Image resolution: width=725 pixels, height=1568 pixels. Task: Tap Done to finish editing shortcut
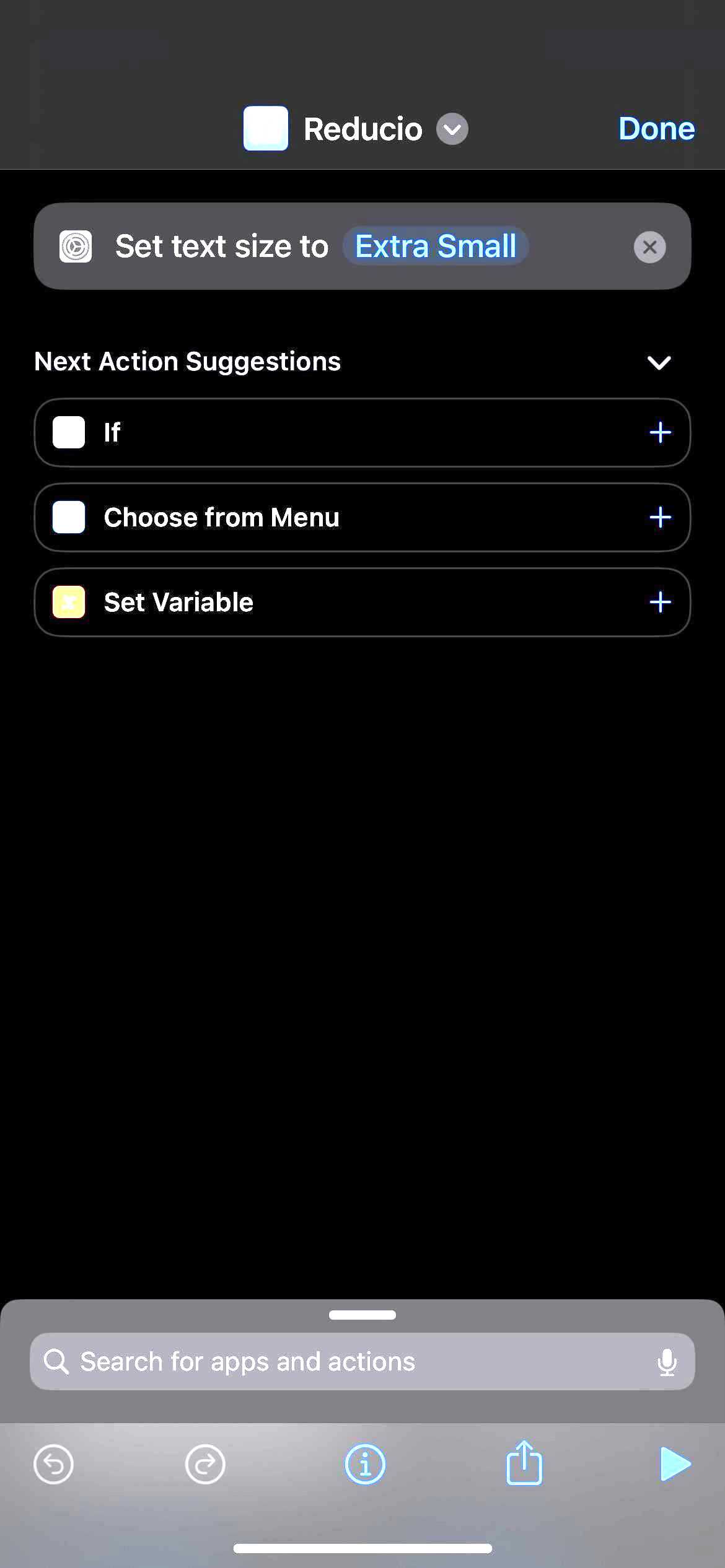656,129
